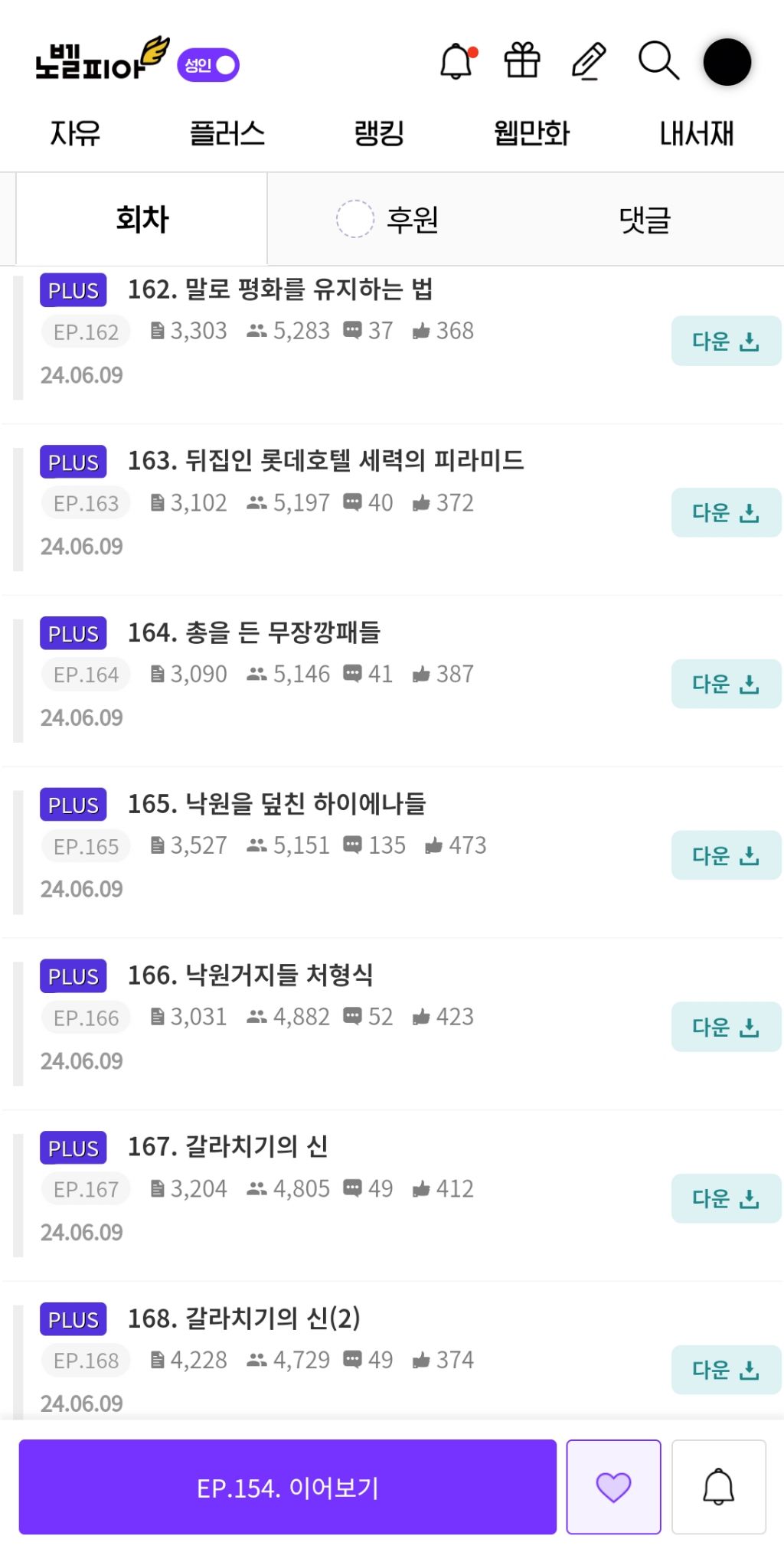Download episode EP.162 with 다운
The width and height of the screenshot is (784, 1552).
[x=726, y=341]
